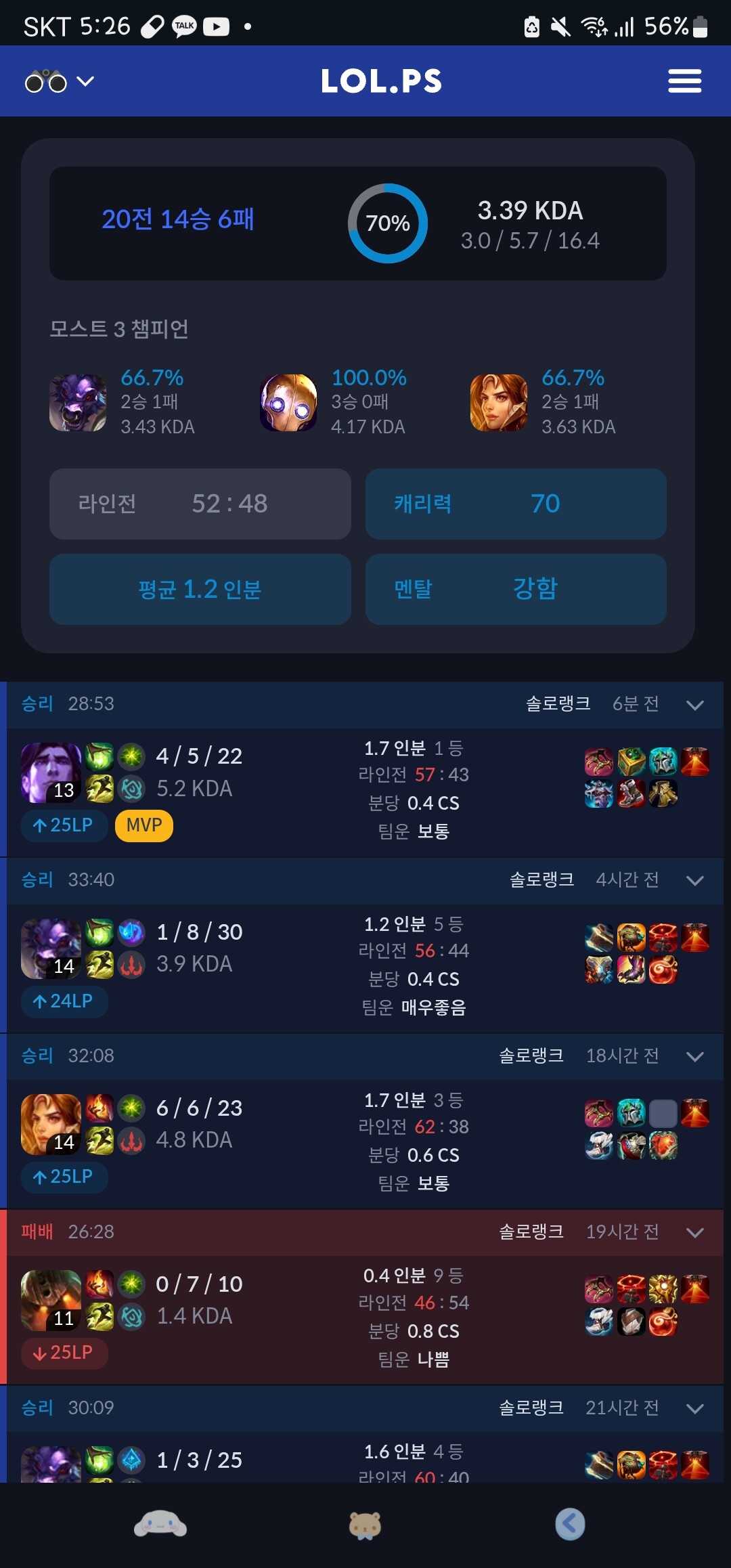Open the hamburger menu
The image size is (731, 1568).
click(684, 81)
